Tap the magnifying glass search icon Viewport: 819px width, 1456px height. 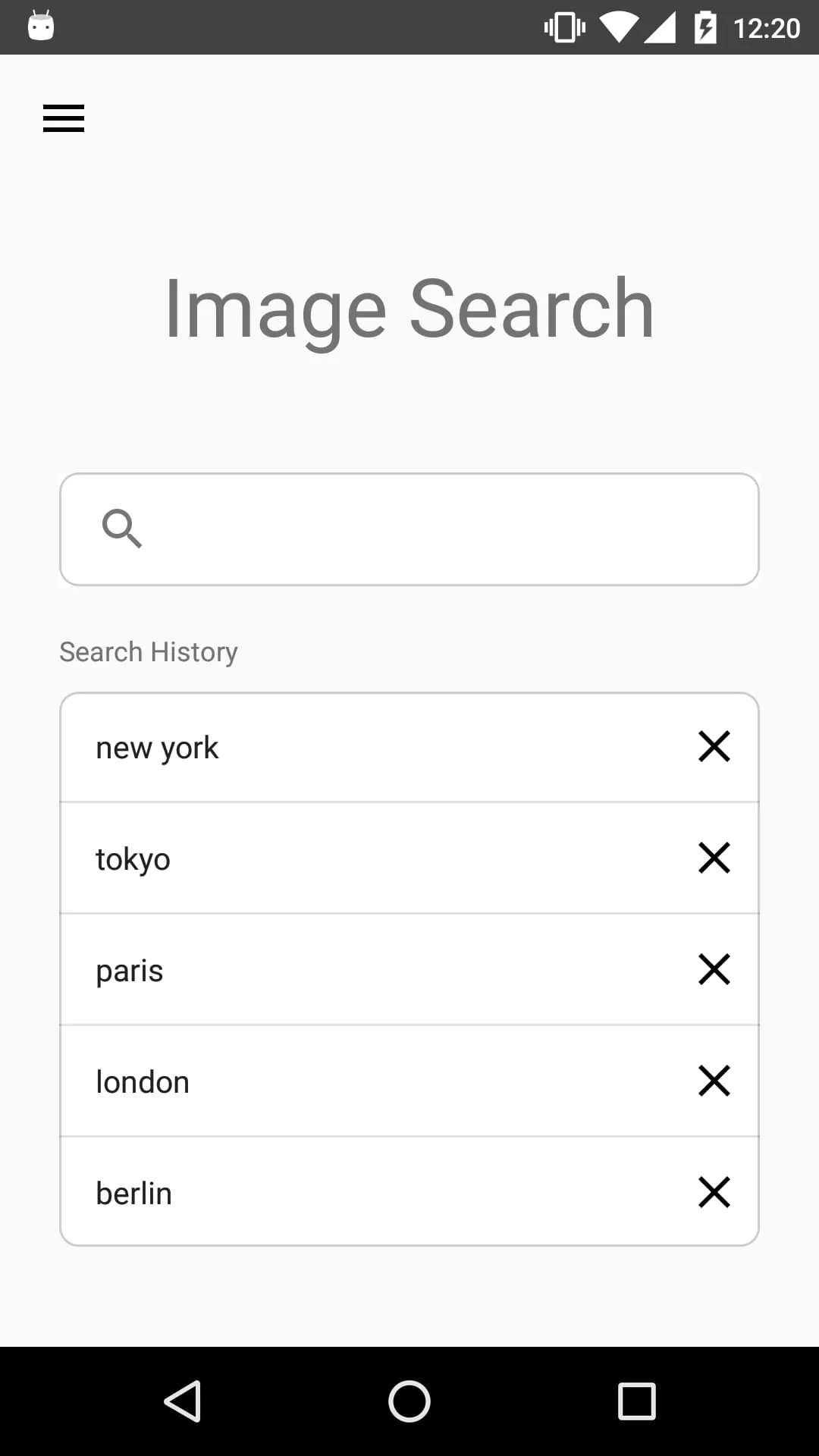pyautogui.click(x=122, y=529)
